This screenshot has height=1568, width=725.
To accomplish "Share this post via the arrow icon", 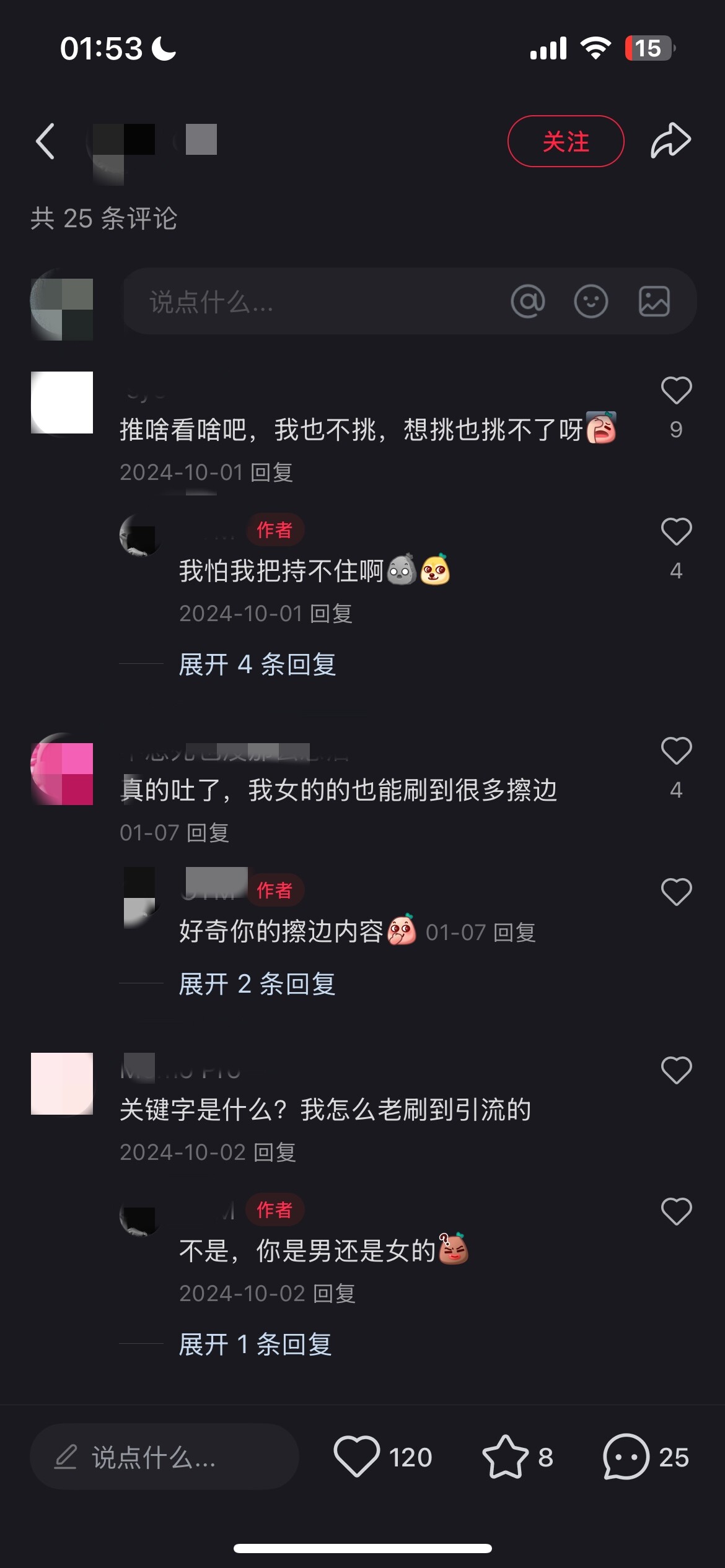I will coord(671,141).
